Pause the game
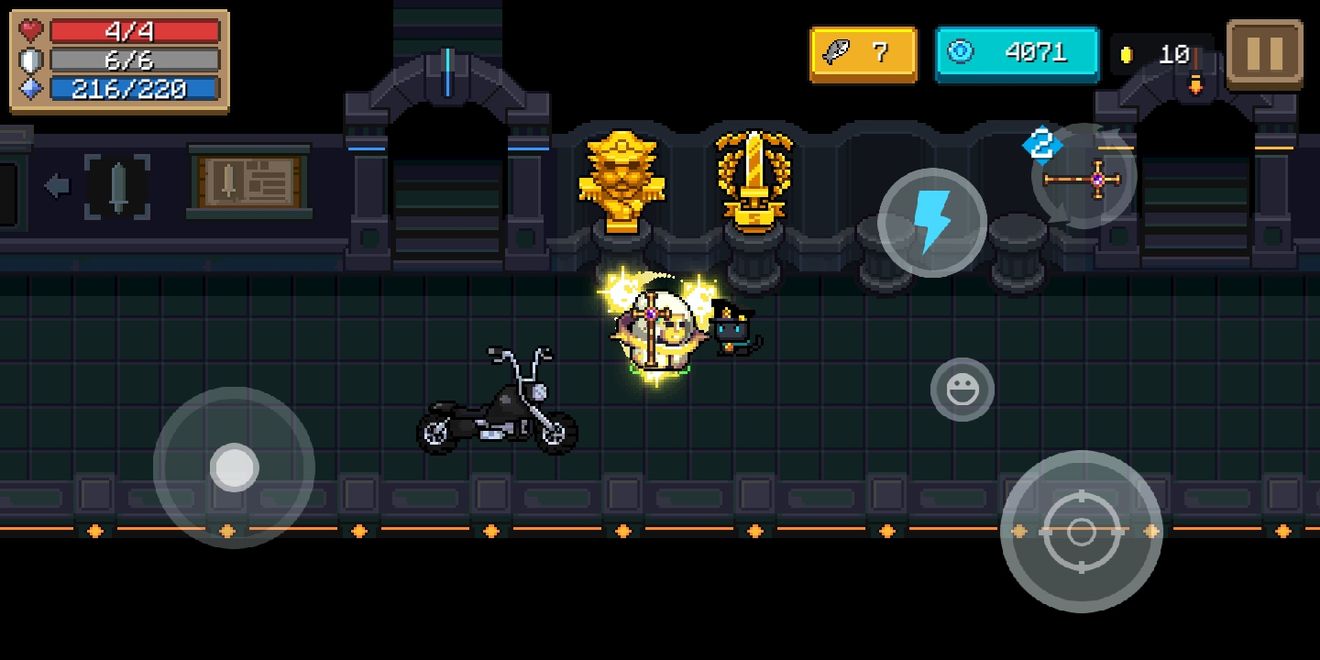Viewport: 1320px width, 660px height. coord(1264,54)
